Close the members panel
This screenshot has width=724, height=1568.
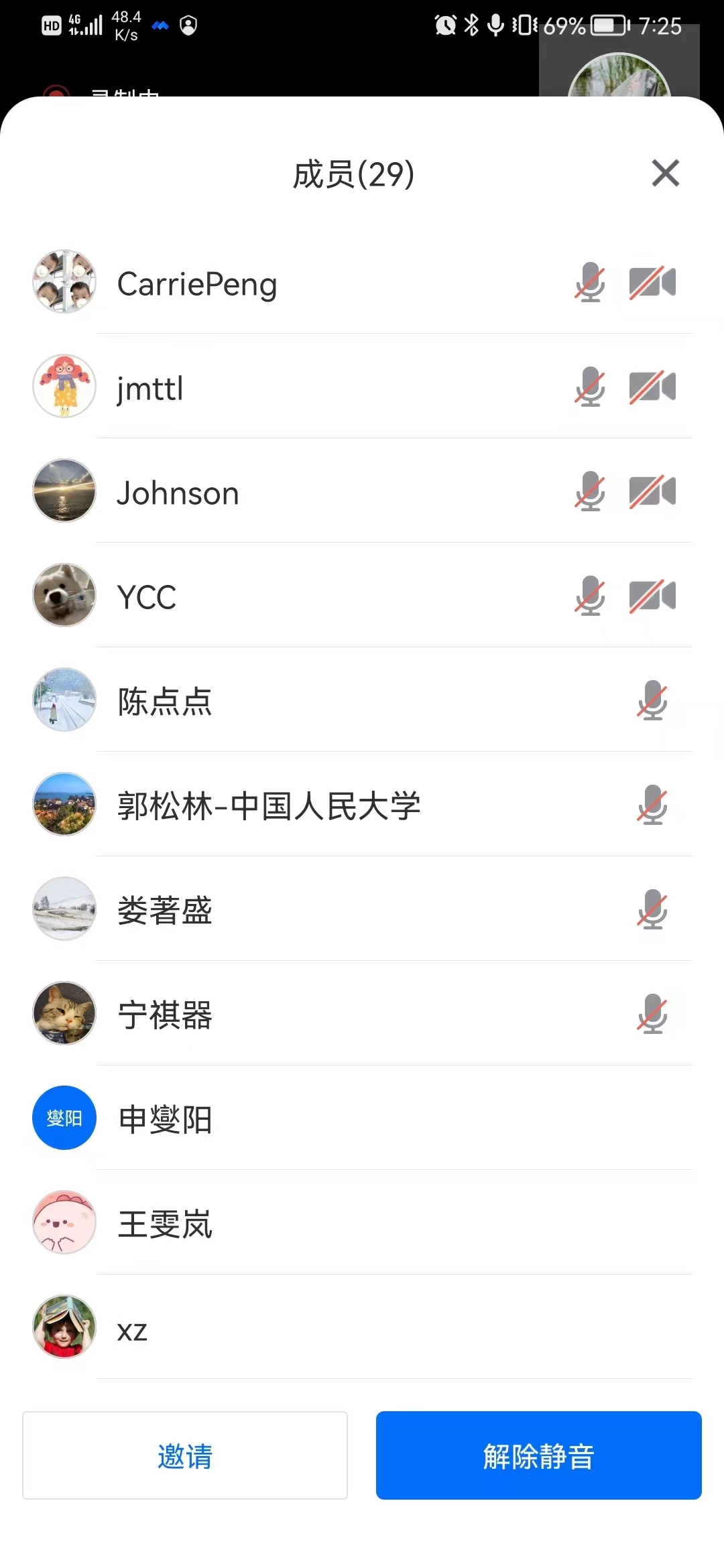coord(665,174)
